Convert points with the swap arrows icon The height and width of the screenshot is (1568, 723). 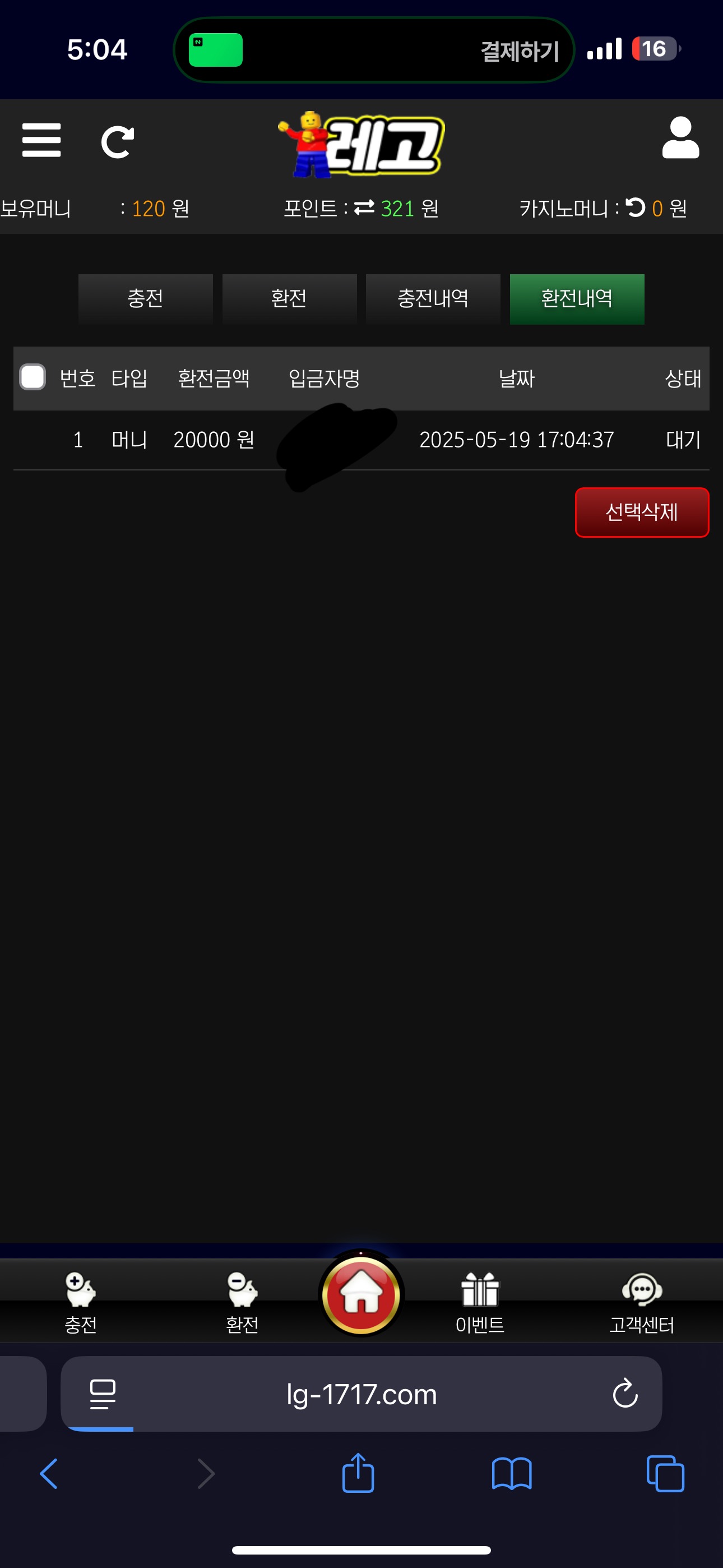click(364, 208)
